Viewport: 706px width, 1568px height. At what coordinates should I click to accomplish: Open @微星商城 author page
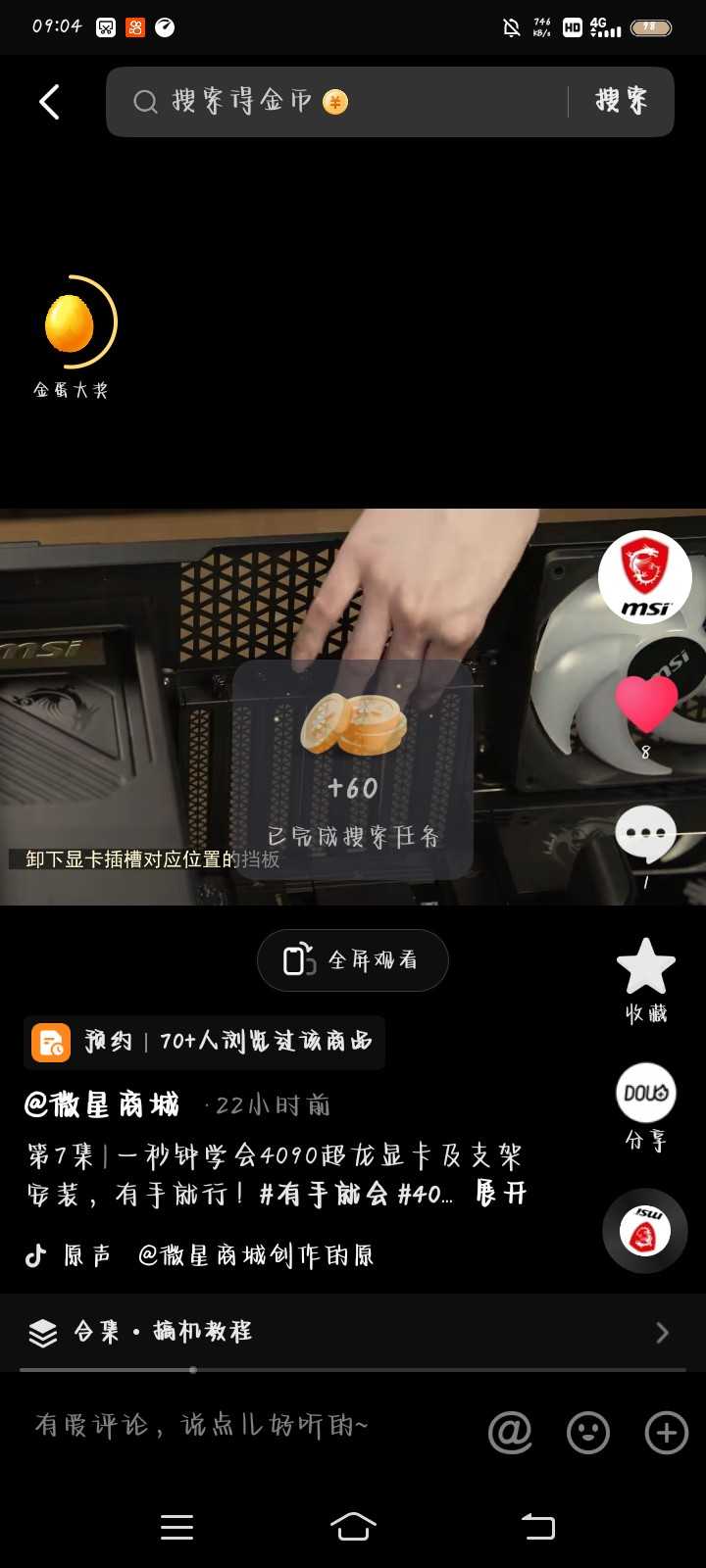tap(102, 1105)
